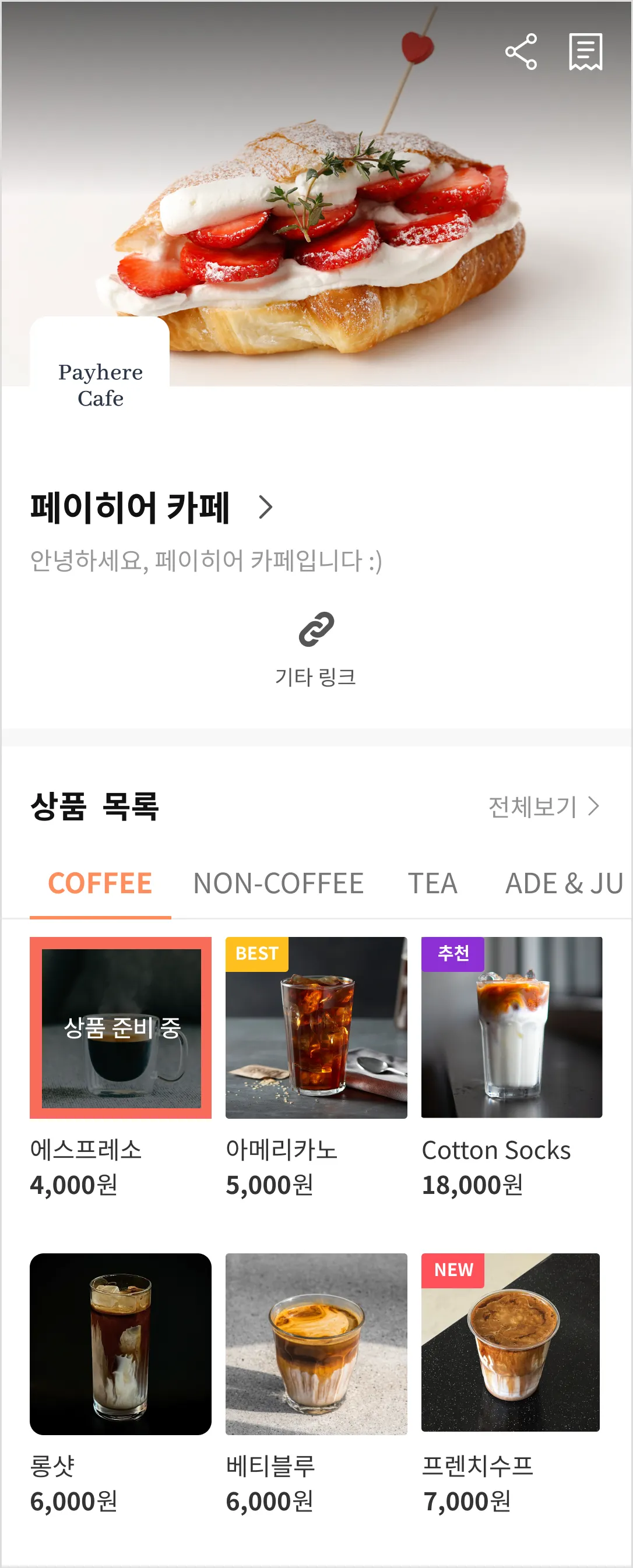The image size is (633, 1568).
Task: Open the order receipt icon
Action: [x=586, y=52]
